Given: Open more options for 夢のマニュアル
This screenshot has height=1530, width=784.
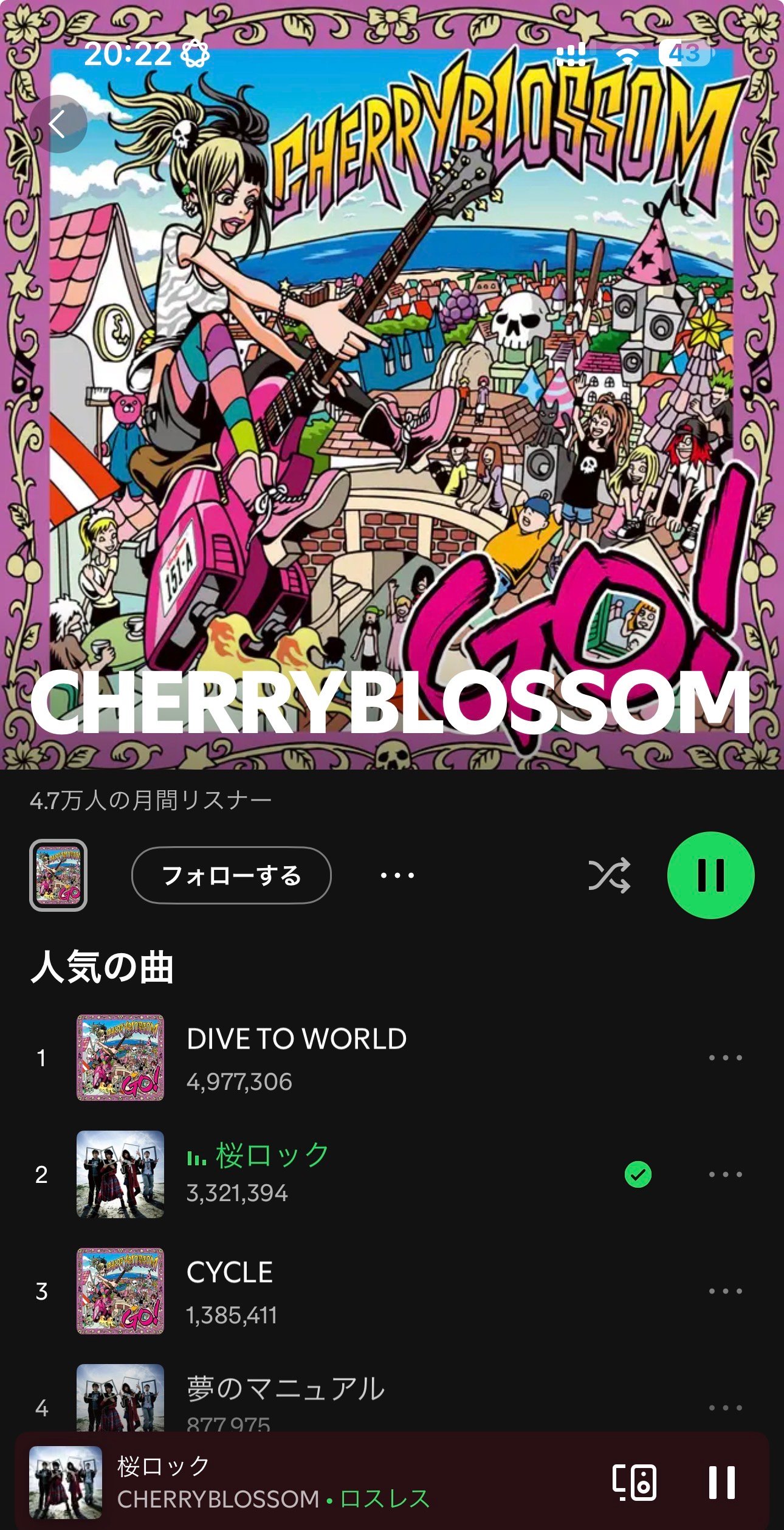Looking at the screenshot, I should click(725, 1408).
